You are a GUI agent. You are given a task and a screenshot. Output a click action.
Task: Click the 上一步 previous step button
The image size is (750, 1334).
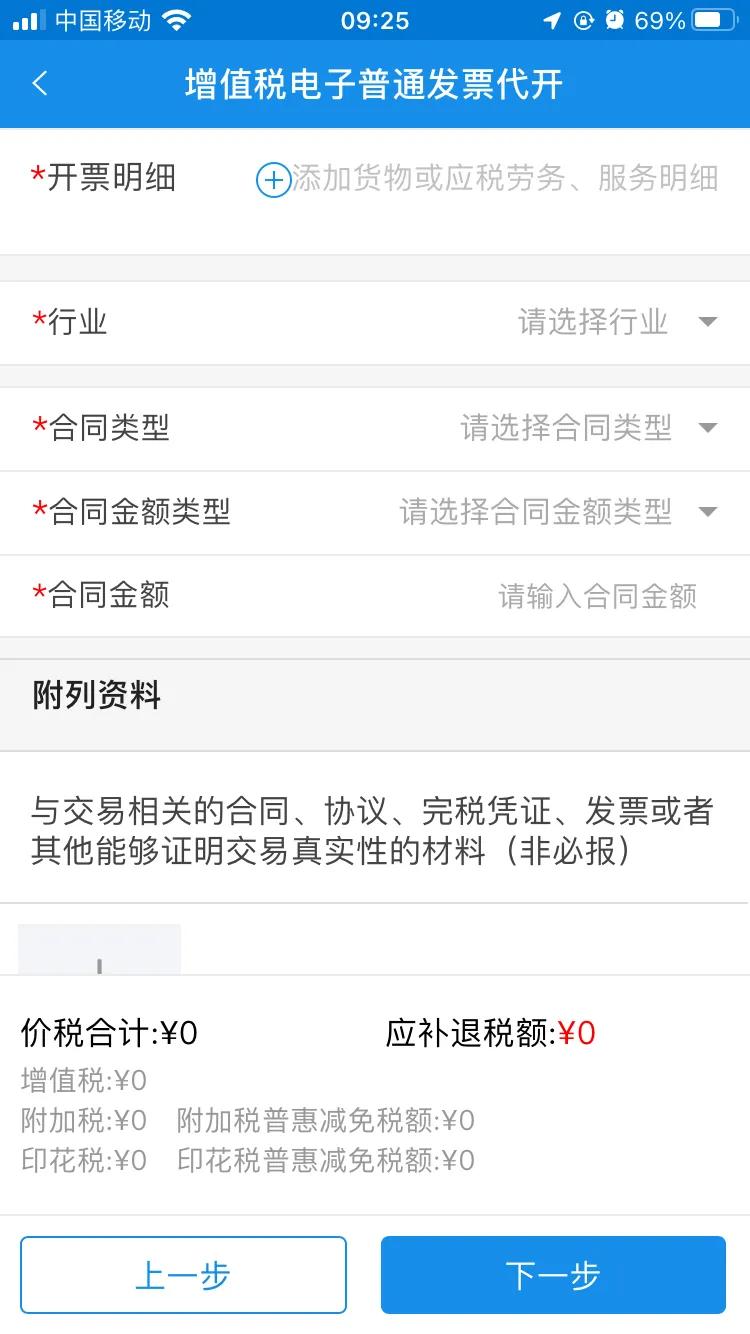tap(184, 1275)
